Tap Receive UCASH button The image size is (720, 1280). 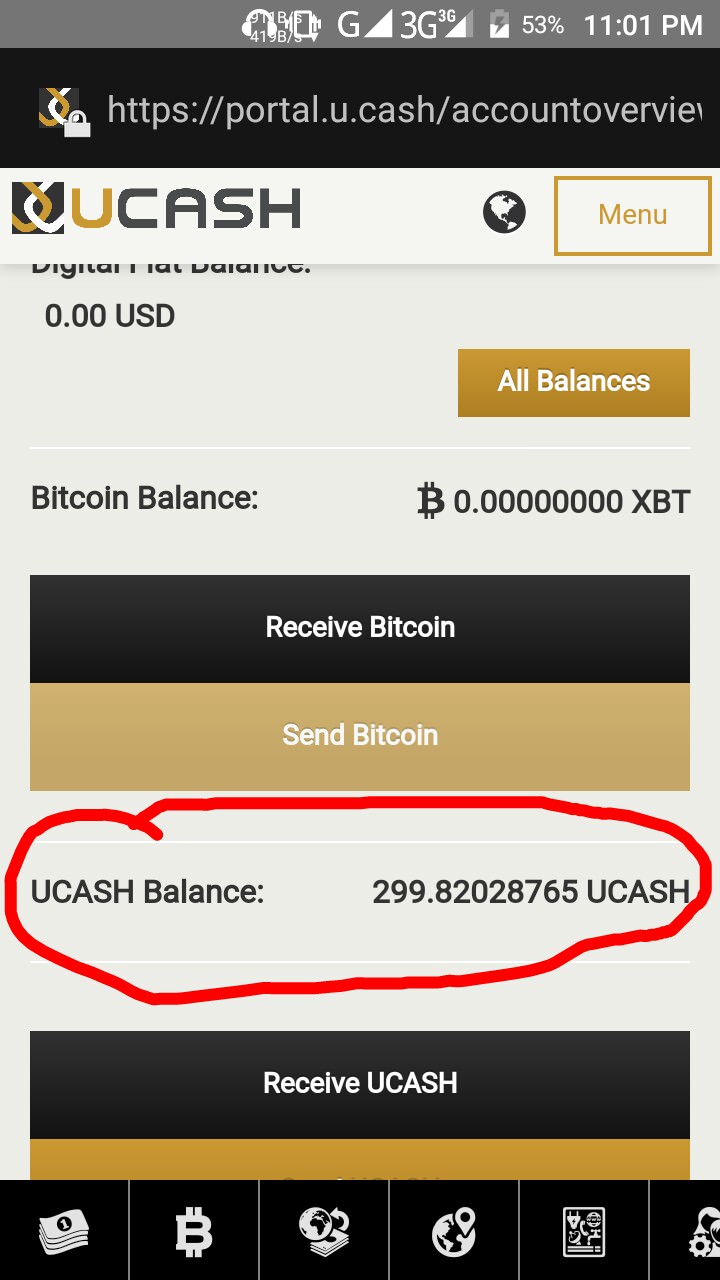coord(360,1084)
